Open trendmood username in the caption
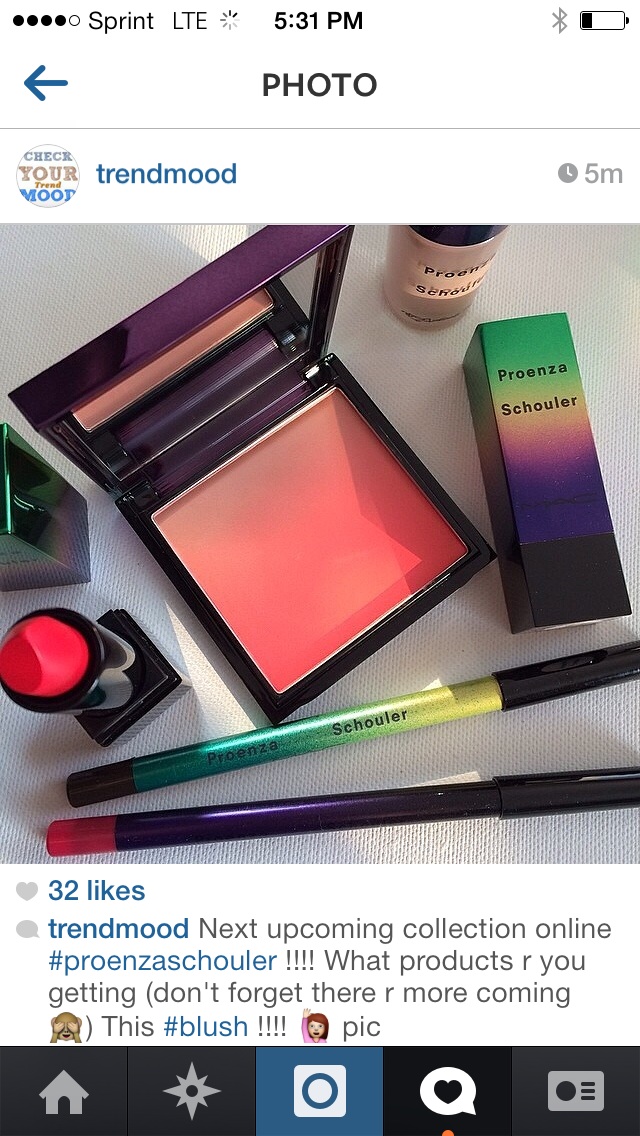640x1136 pixels. [x=120, y=929]
